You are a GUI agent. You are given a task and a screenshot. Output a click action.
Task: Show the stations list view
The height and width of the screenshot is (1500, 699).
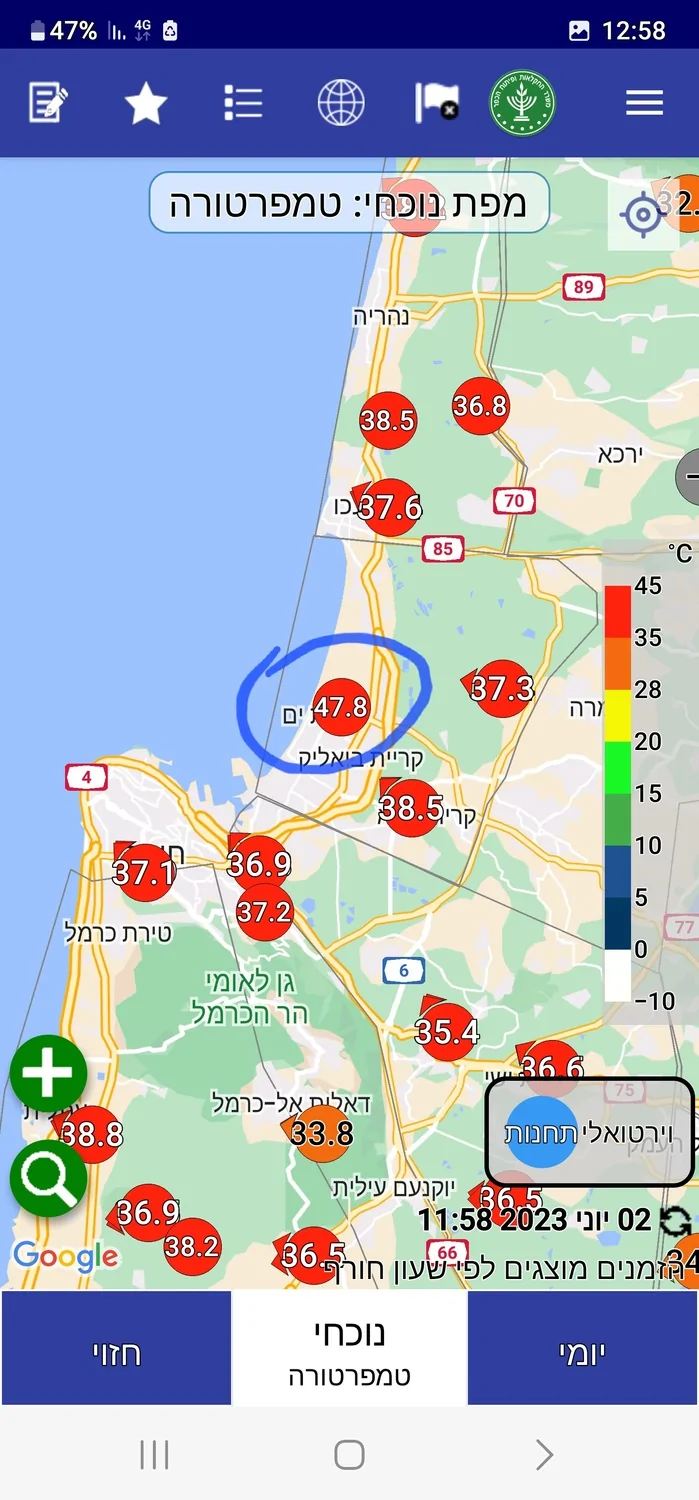tap(243, 103)
